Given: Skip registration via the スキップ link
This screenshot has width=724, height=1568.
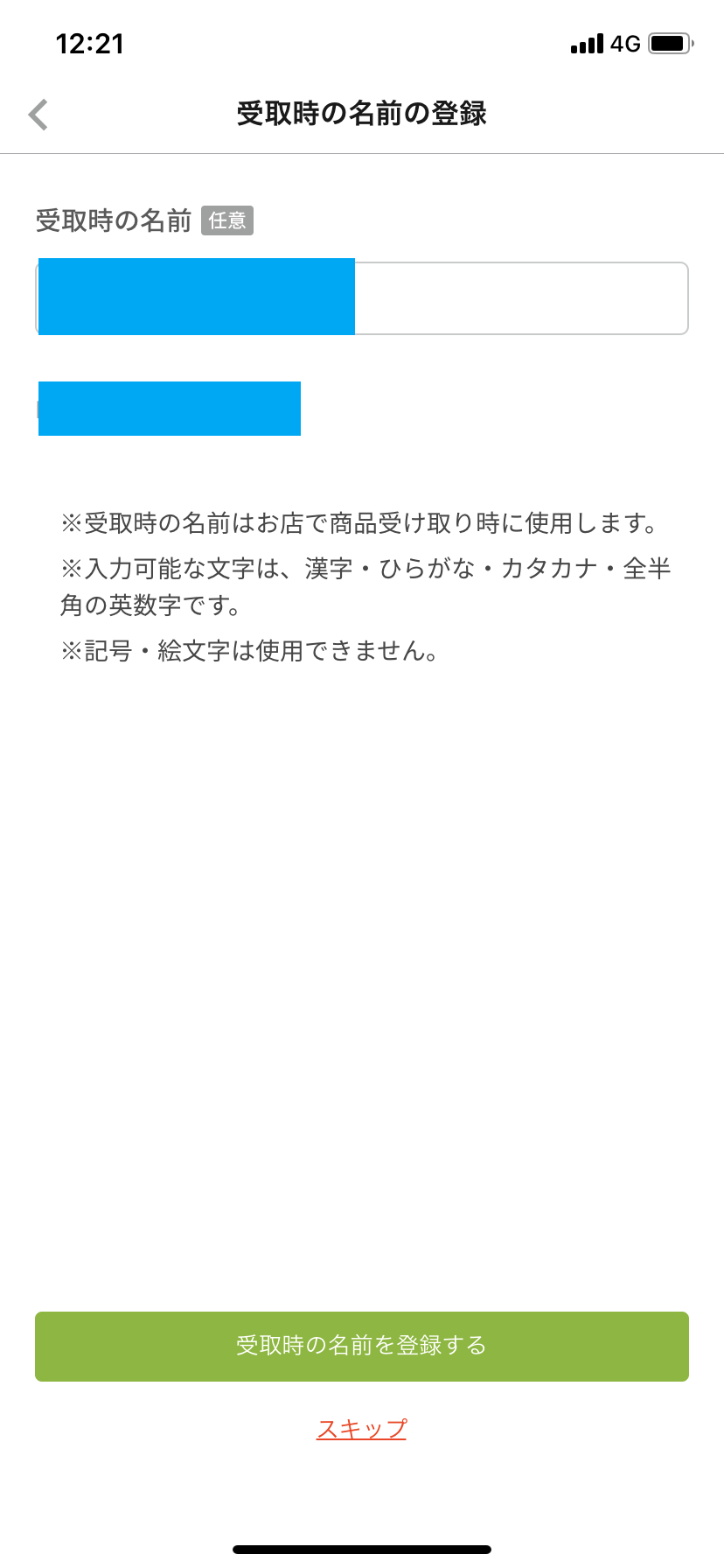Looking at the screenshot, I should tap(362, 1429).
